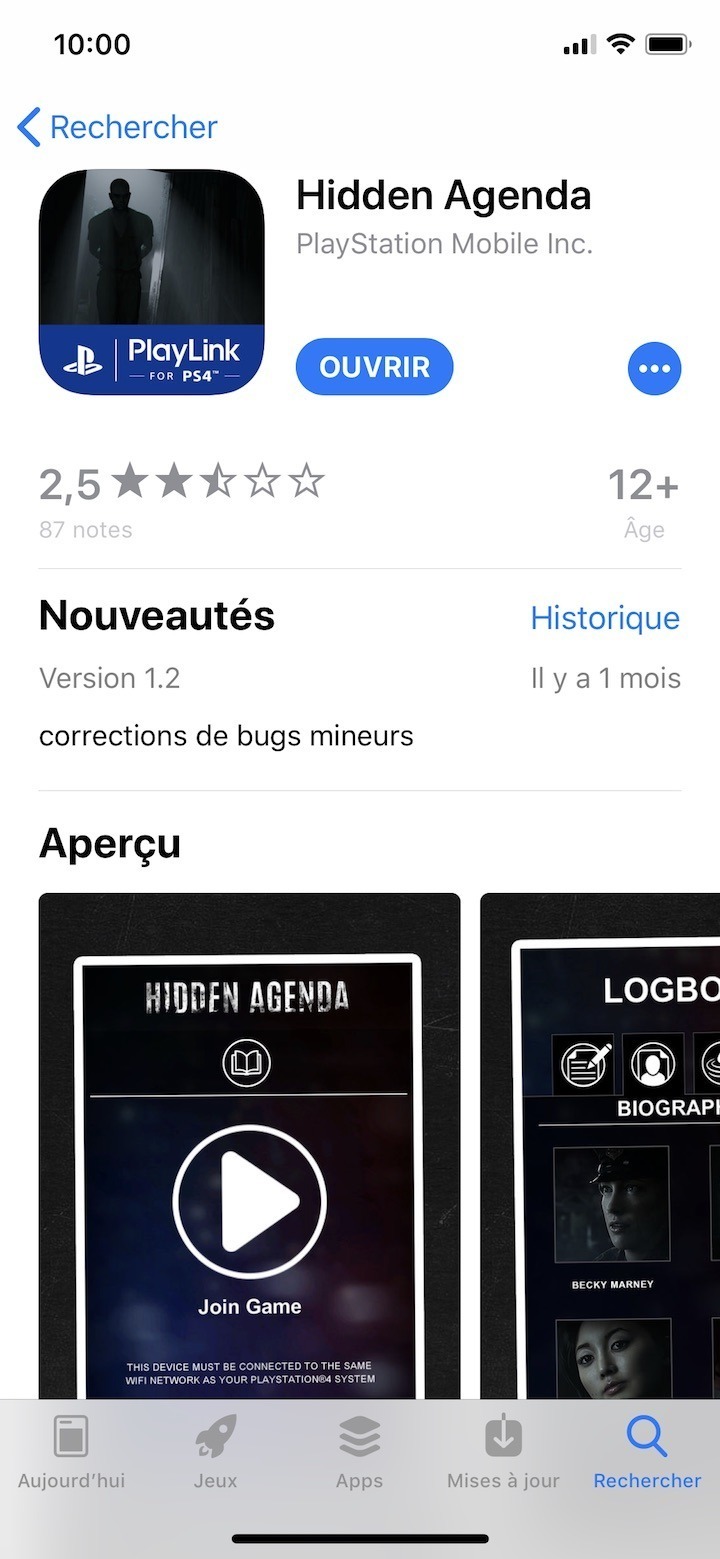The image size is (720, 1559).
Task: Switch to the Aujourd'hui tab
Action: coord(71,1453)
